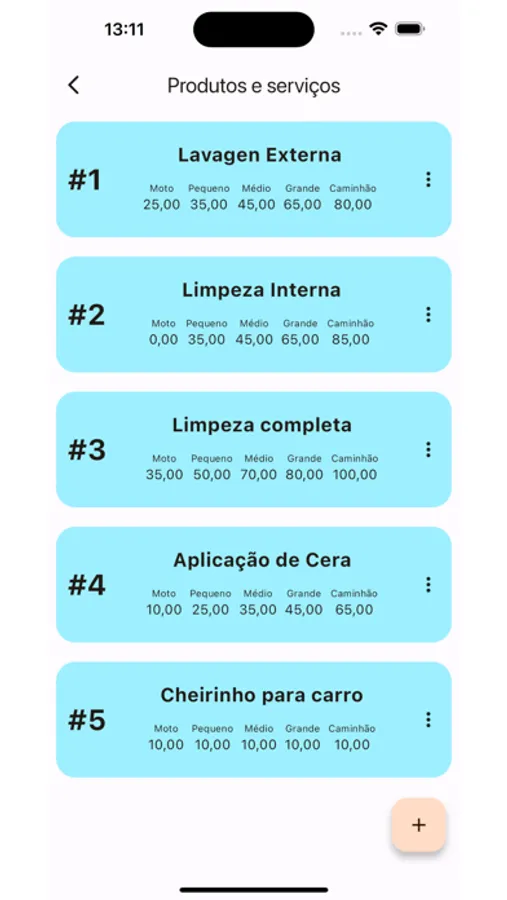Open the options menu for Limpeza completa
Image resolution: width=507 pixels, height=900 pixels.
[428, 449]
